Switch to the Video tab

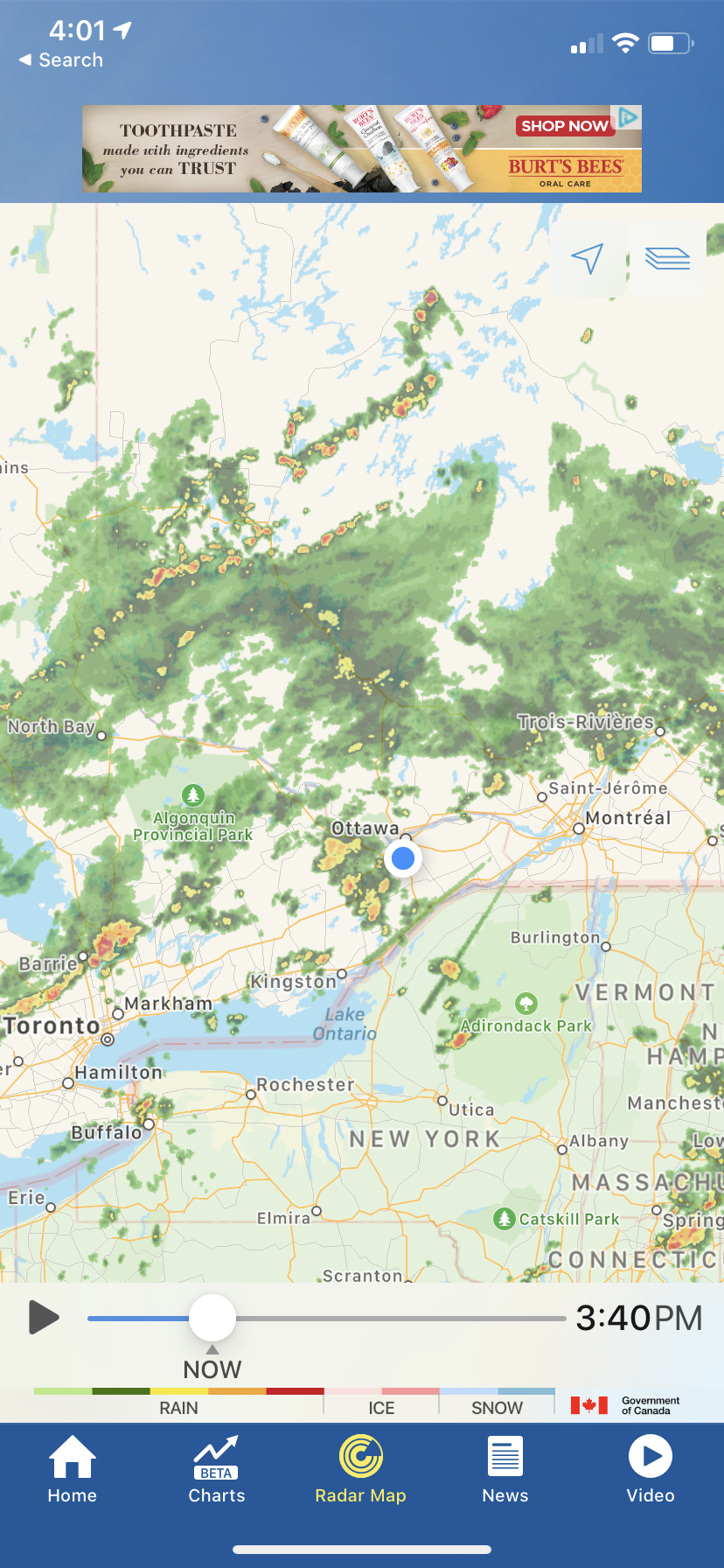coord(651,1470)
